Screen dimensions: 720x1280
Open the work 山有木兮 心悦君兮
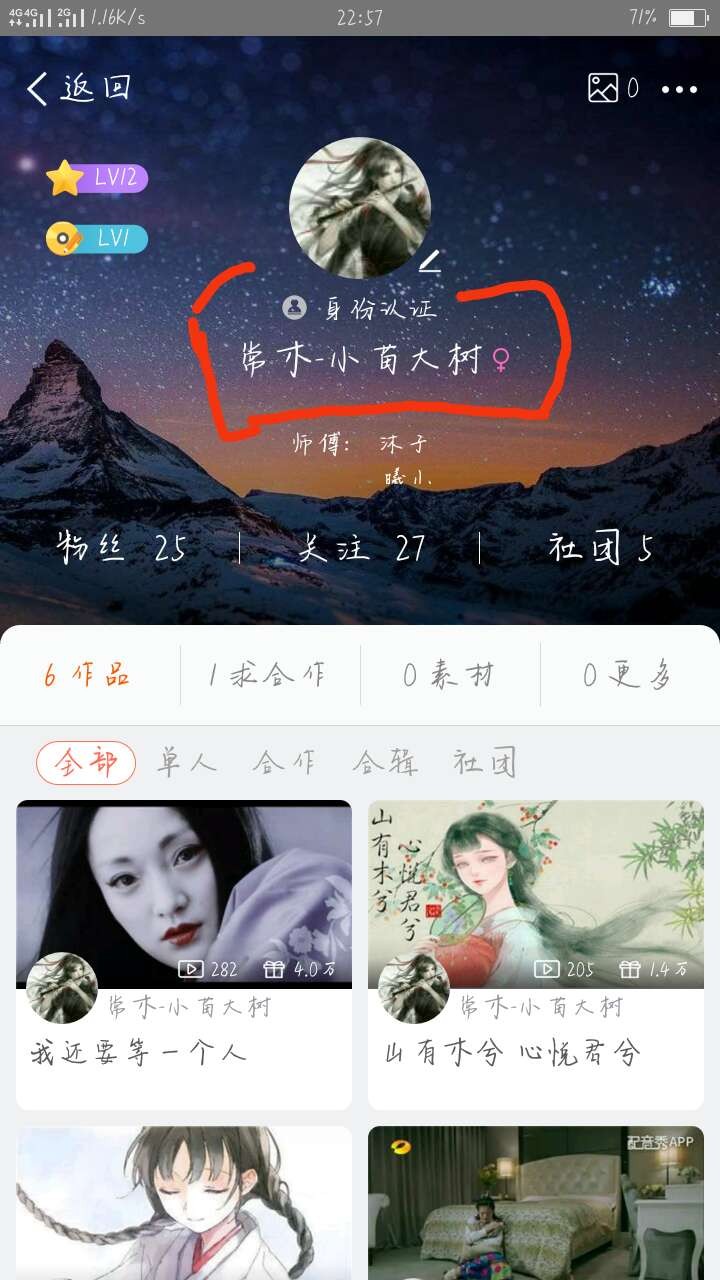(536, 895)
